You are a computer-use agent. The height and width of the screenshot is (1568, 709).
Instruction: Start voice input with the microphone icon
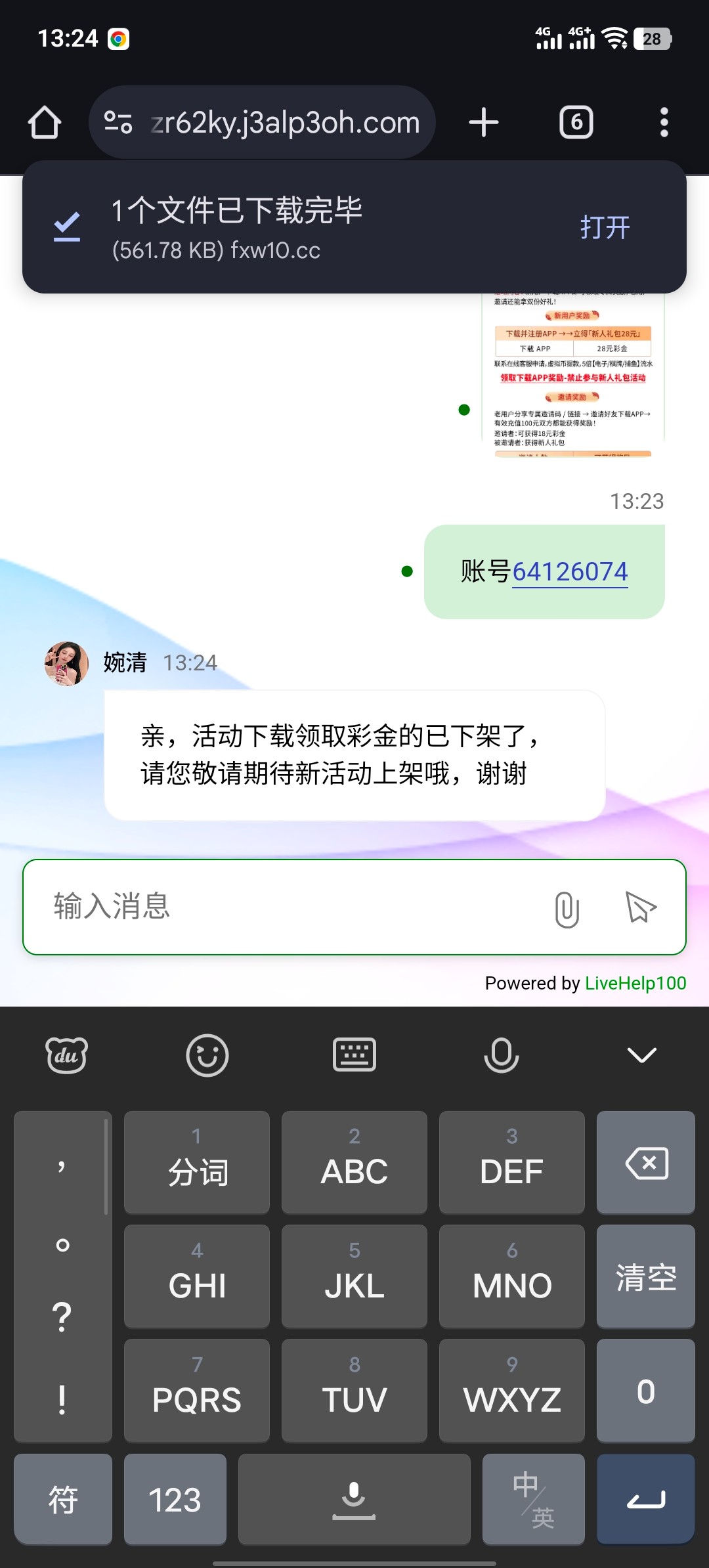501,1055
